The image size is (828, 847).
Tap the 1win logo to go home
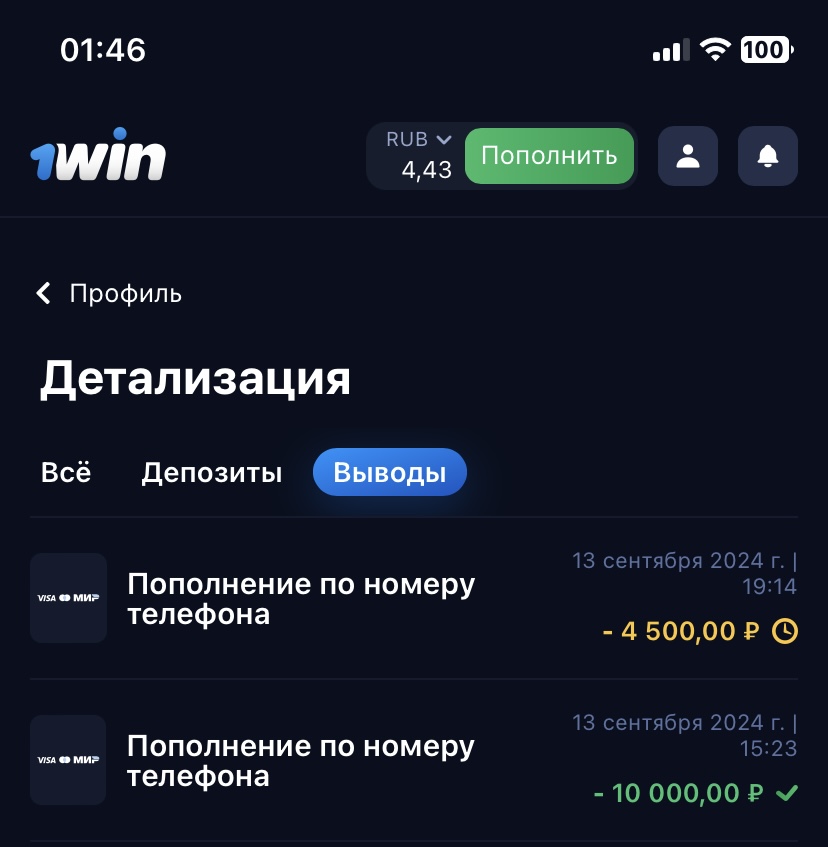click(x=98, y=156)
